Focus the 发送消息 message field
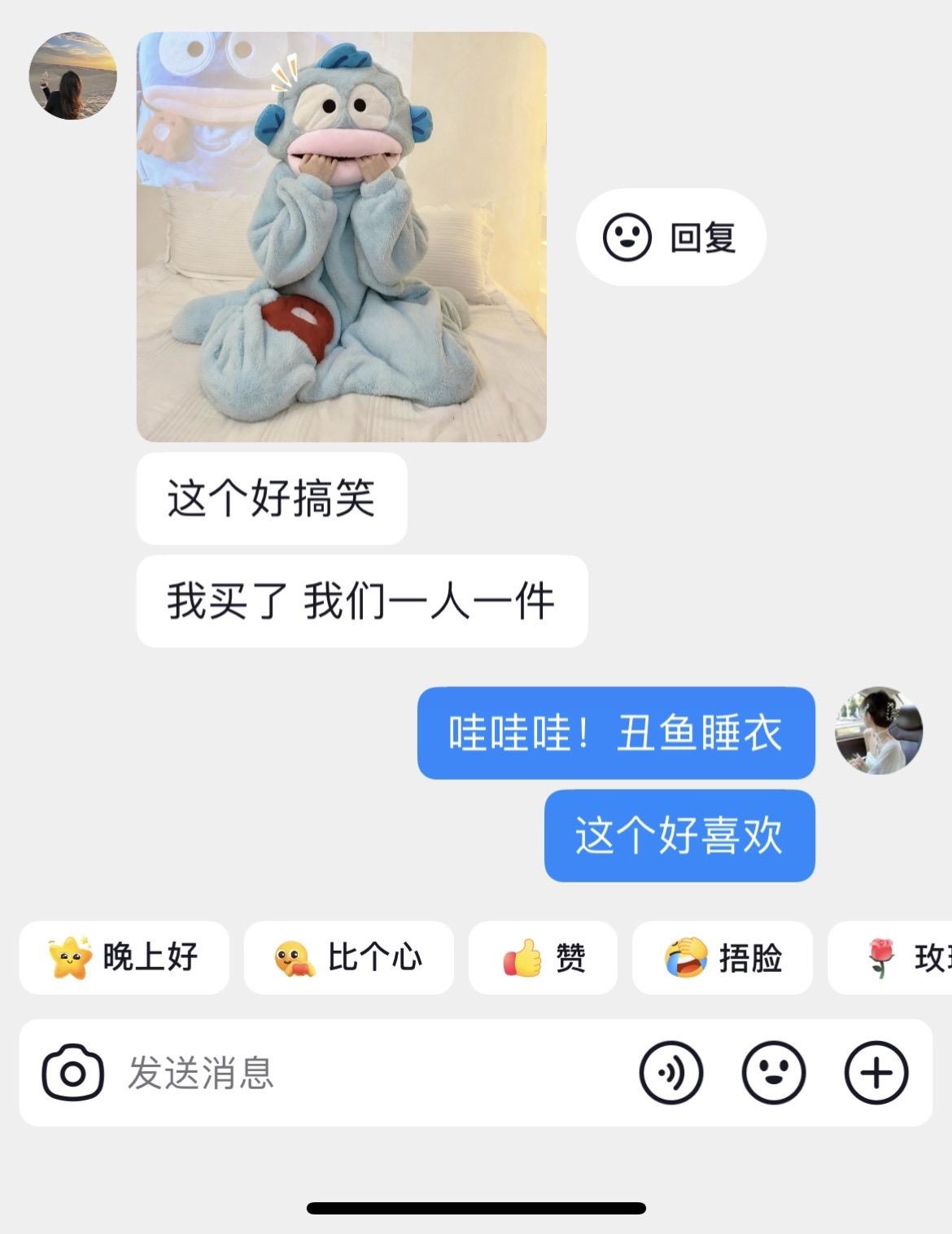Screen dimensions: 952x1234 (x=366, y=1073)
